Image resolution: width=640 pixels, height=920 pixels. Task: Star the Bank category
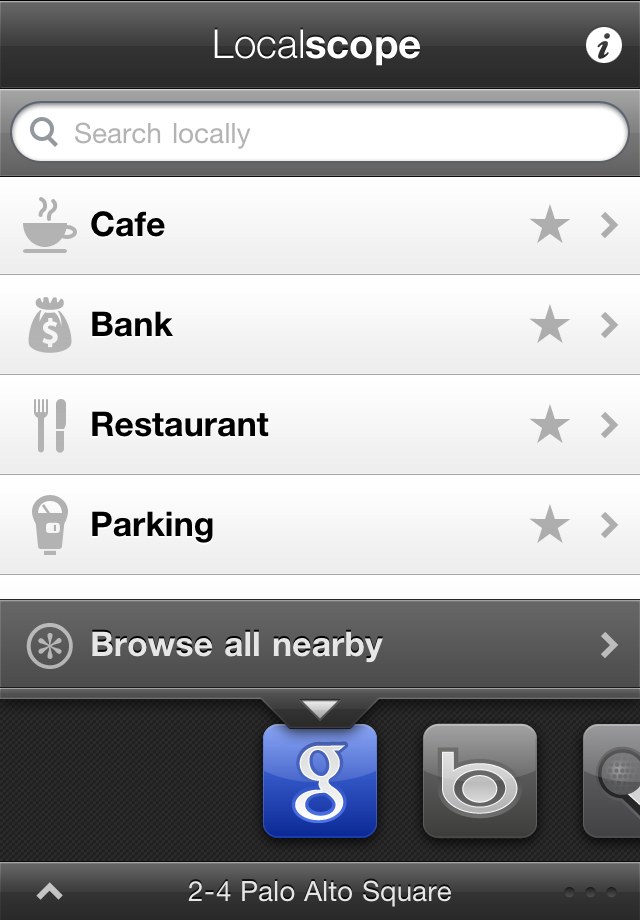point(549,326)
